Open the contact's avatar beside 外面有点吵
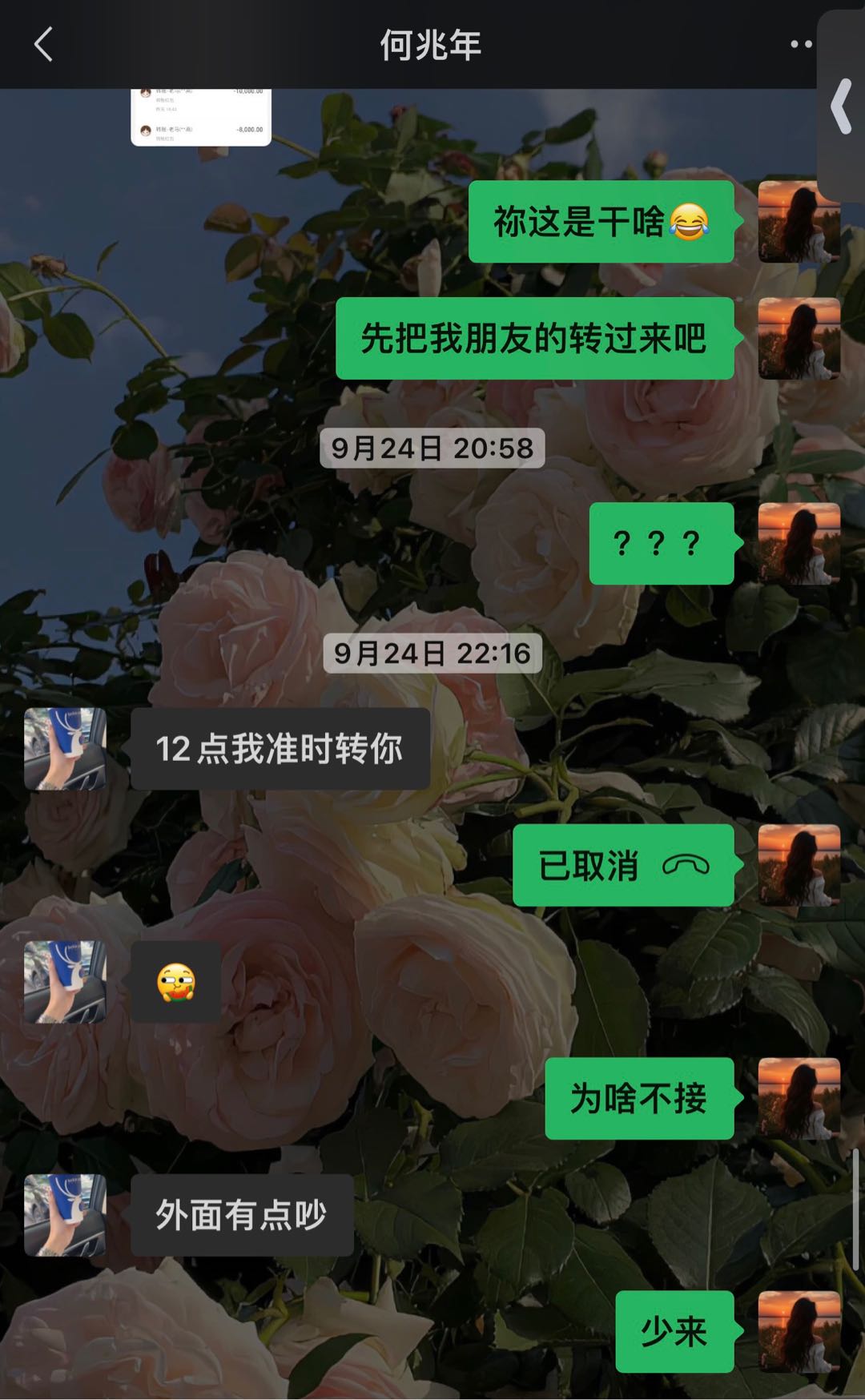This screenshot has width=865, height=1400. (x=65, y=1215)
